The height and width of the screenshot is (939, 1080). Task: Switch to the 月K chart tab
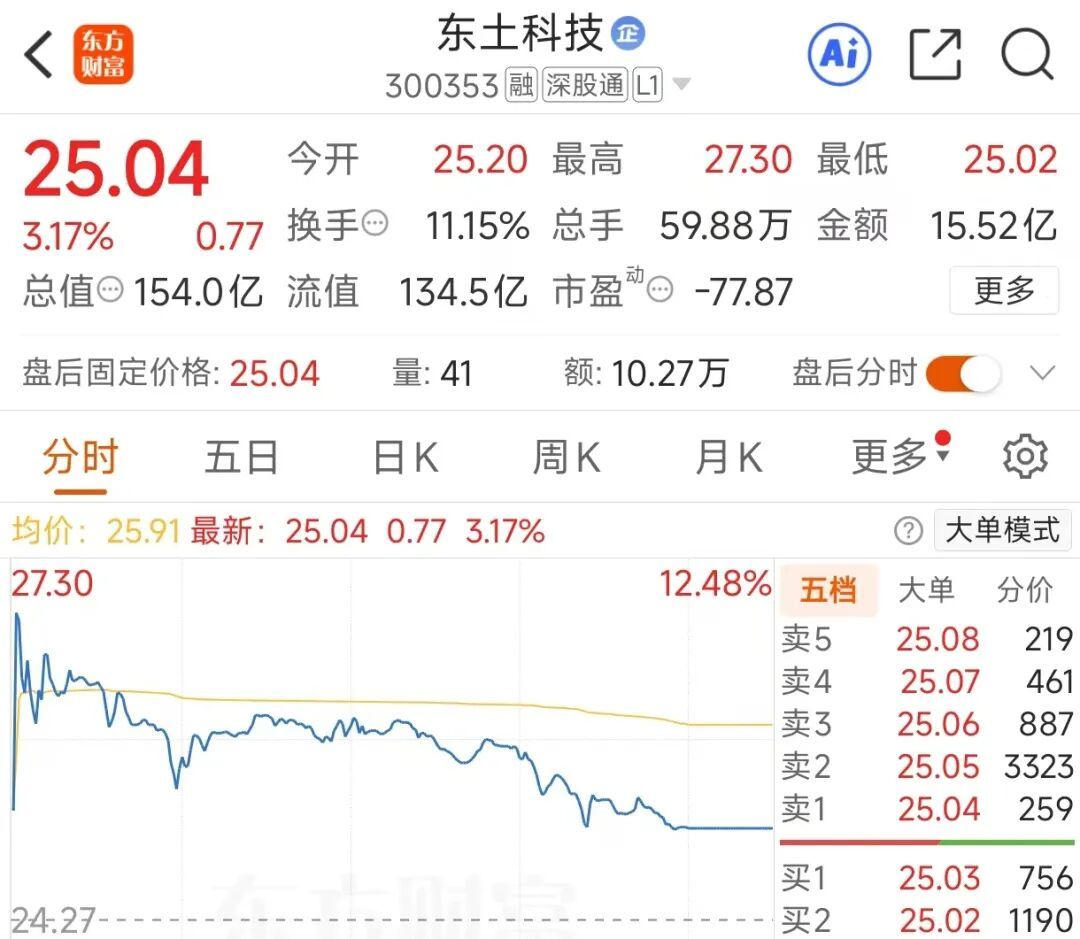click(728, 458)
